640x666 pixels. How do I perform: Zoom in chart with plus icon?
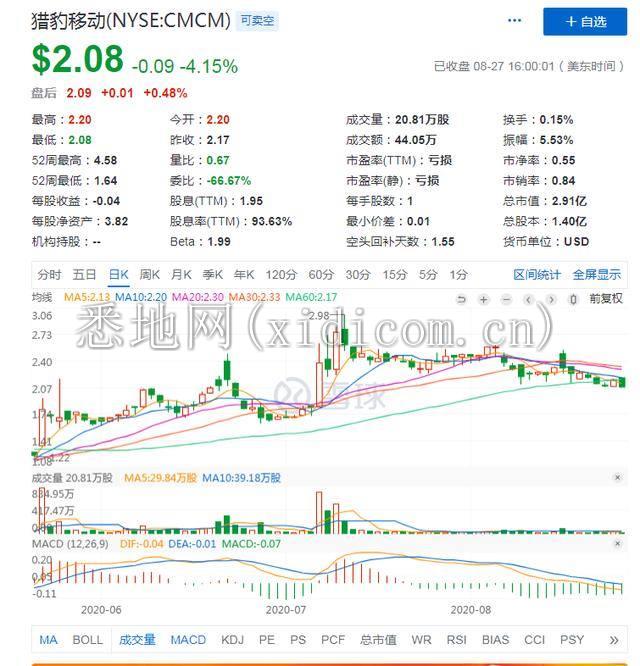click(483, 299)
